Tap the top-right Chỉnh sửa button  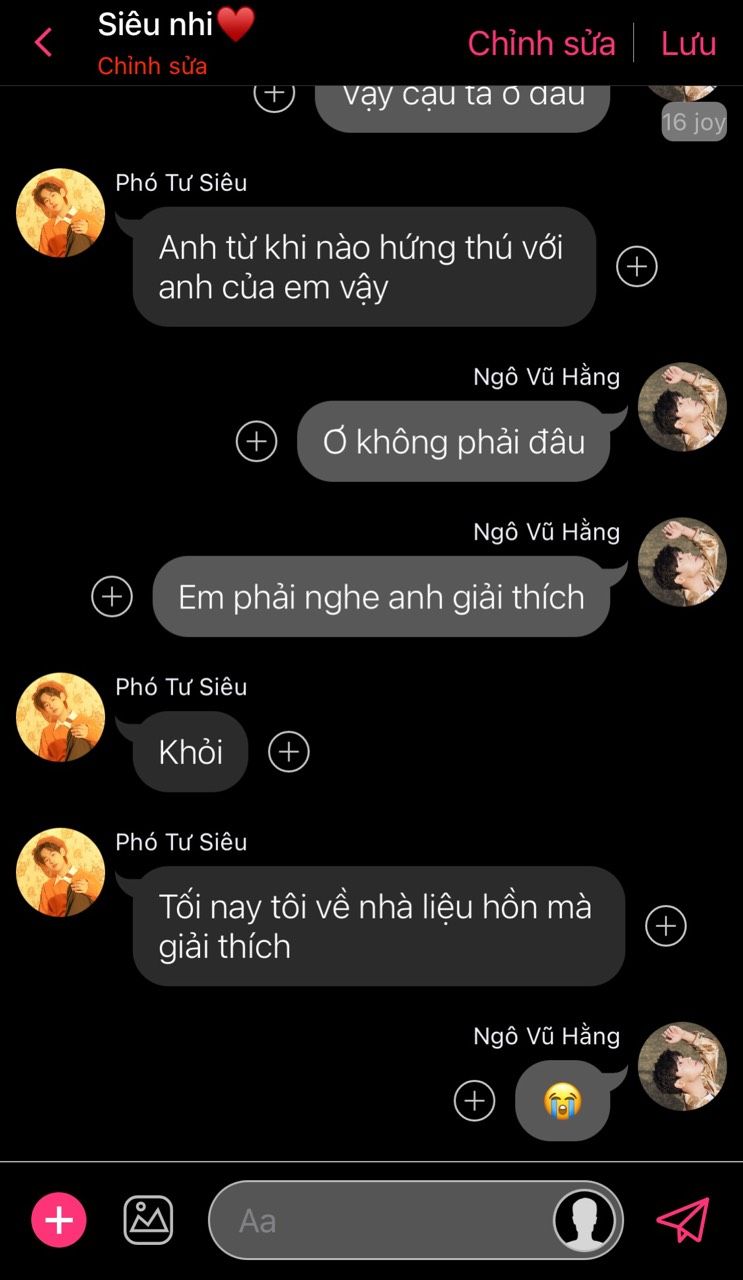pyautogui.click(x=541, y=43)
